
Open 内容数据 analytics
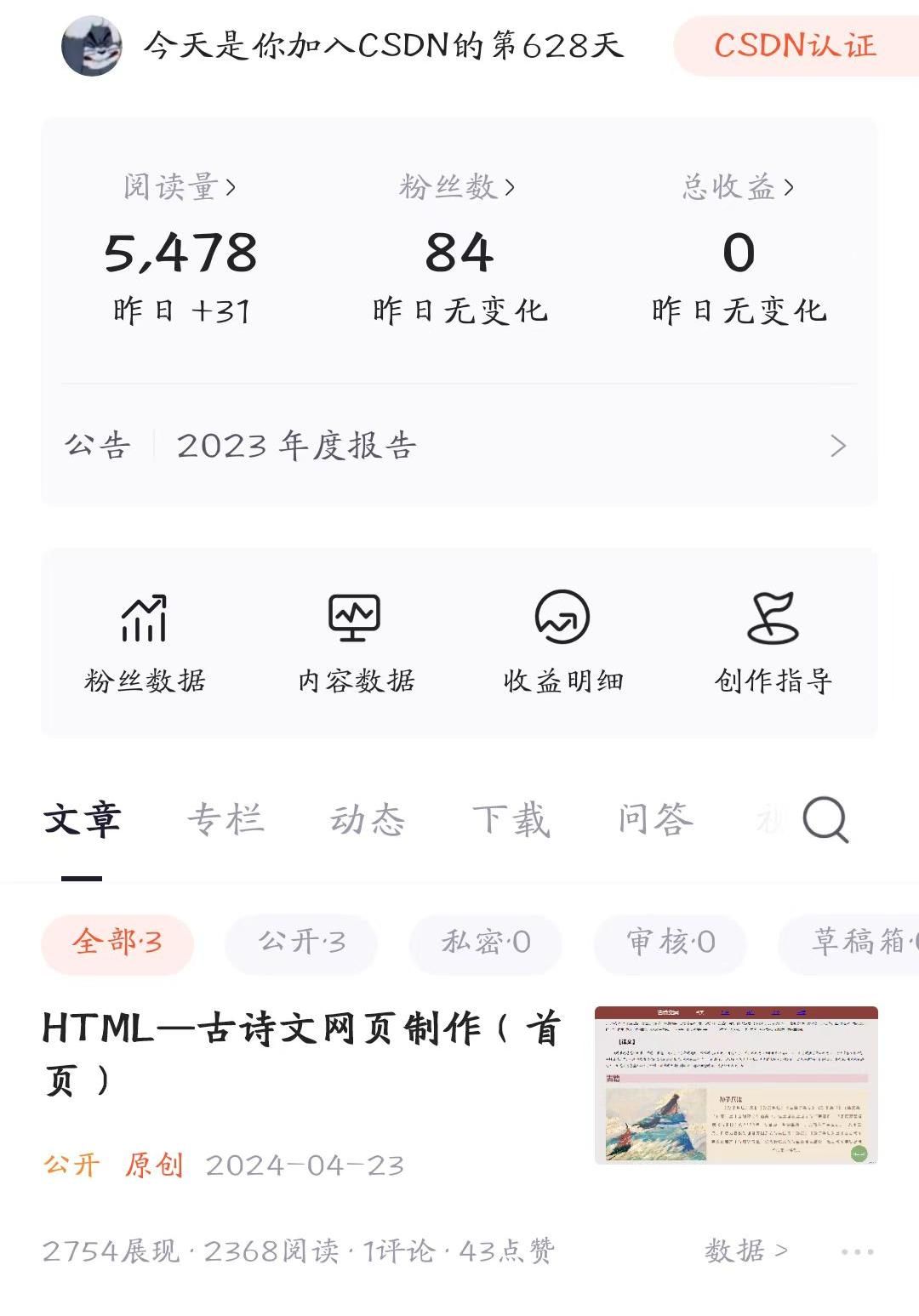pyautogui.click(x=355, y=643)
